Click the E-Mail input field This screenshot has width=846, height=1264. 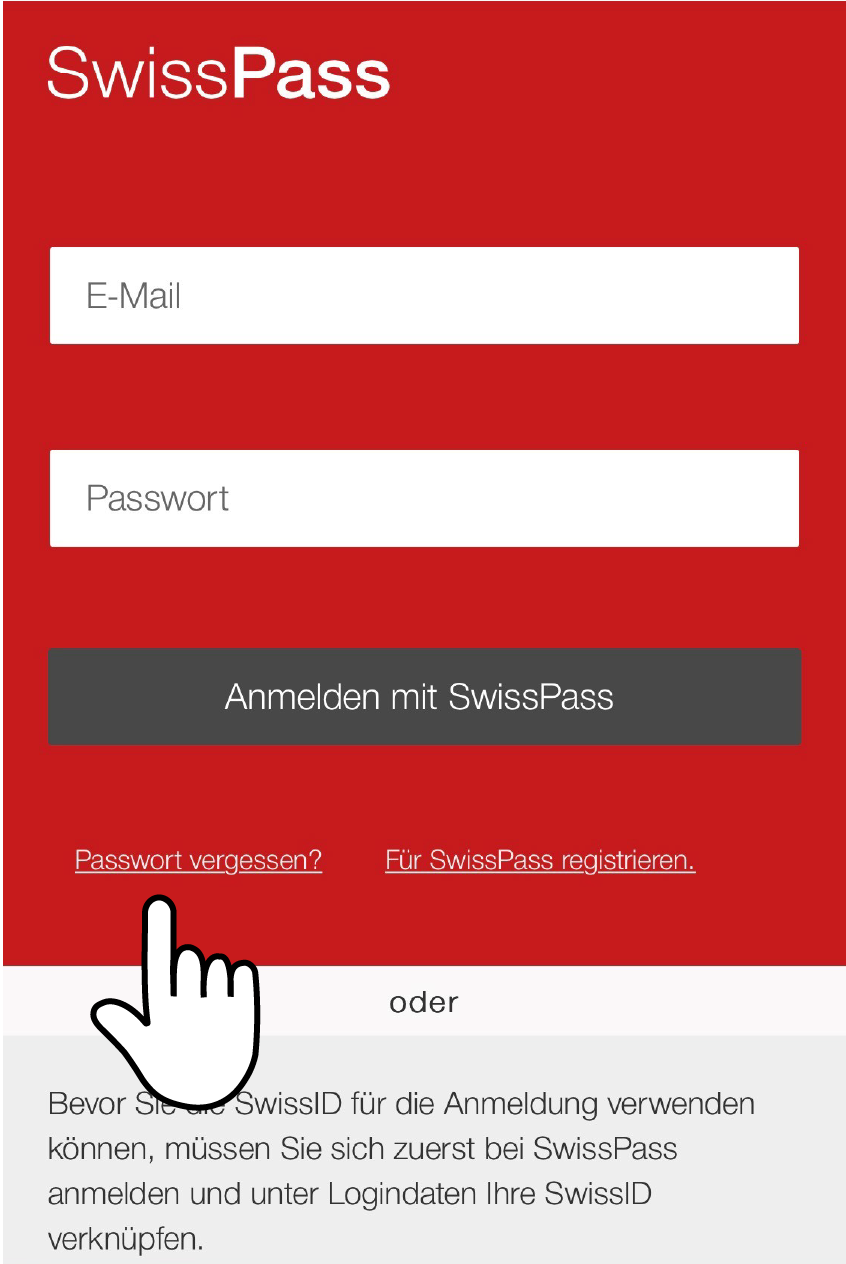(423, 295)
